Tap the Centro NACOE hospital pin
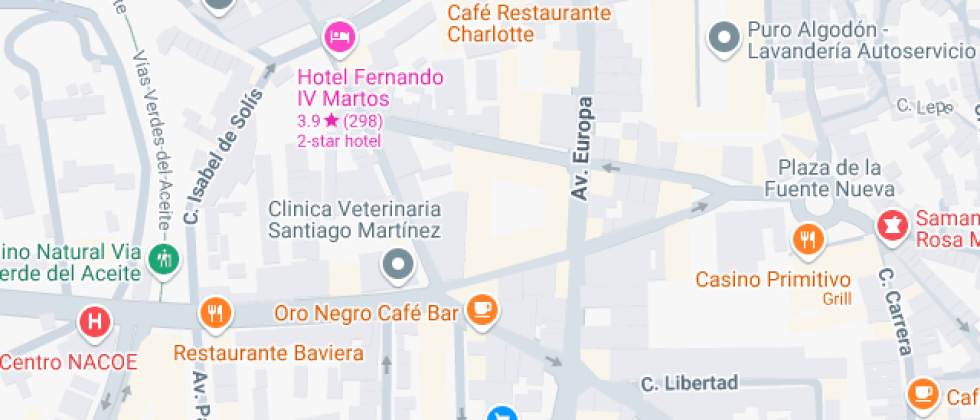980x420 pixels. 95,321
